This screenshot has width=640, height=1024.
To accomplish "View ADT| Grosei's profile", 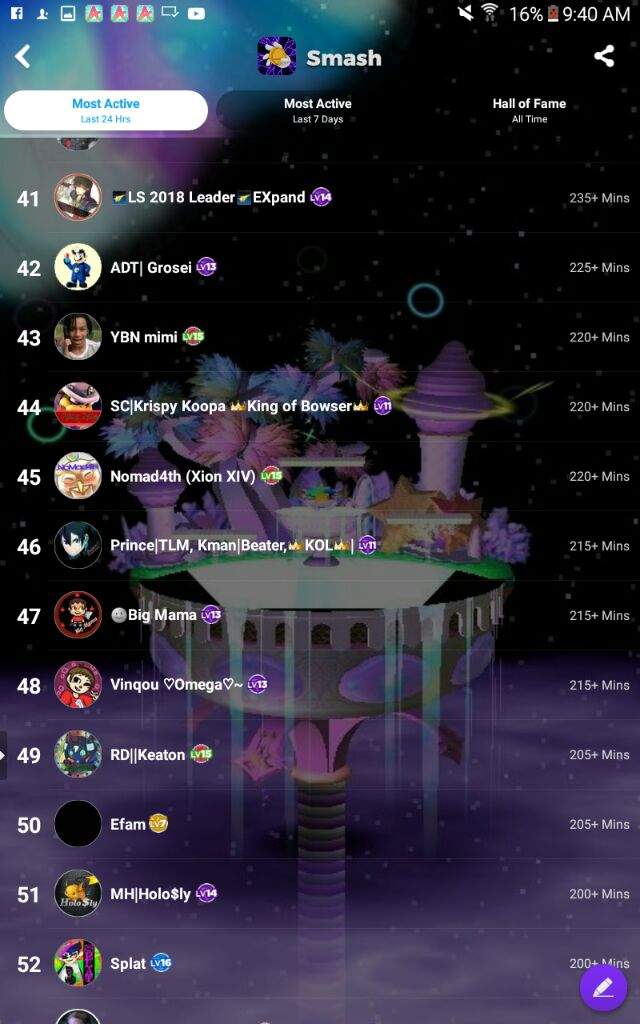I will (x=151, y=267).
